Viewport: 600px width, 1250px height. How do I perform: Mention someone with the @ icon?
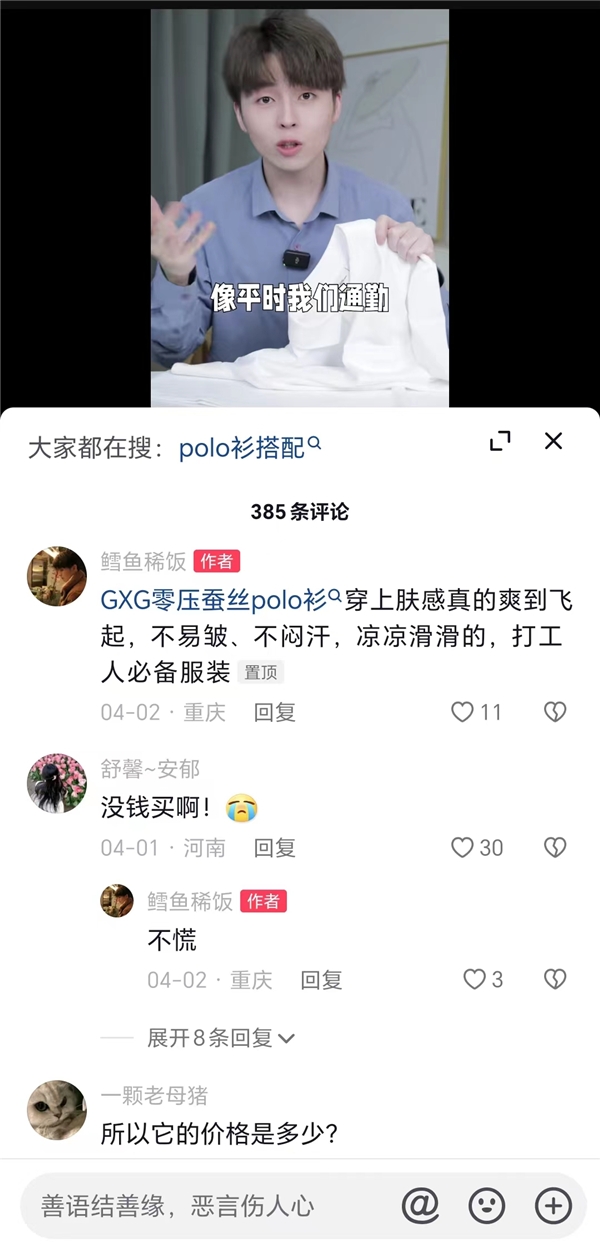pyautogui.click(x=421, y=1205)
